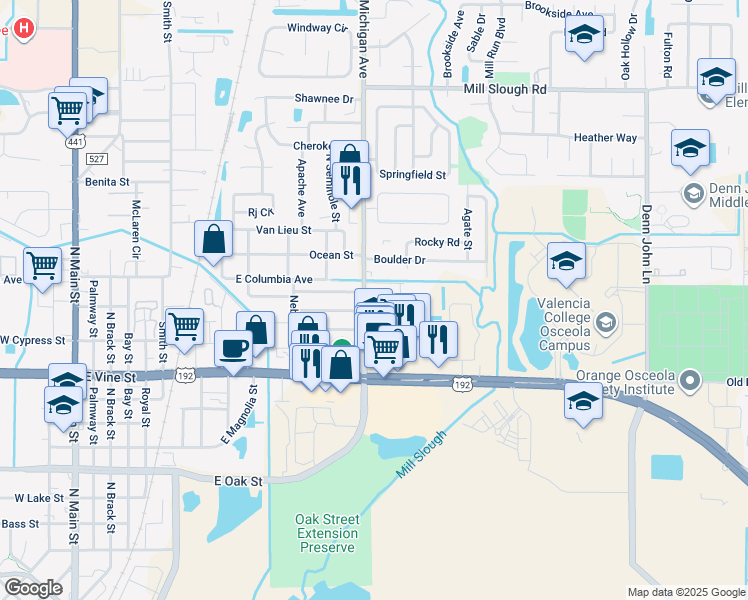Select the Orange Osceola Safety Institute pin

point(690,381)
